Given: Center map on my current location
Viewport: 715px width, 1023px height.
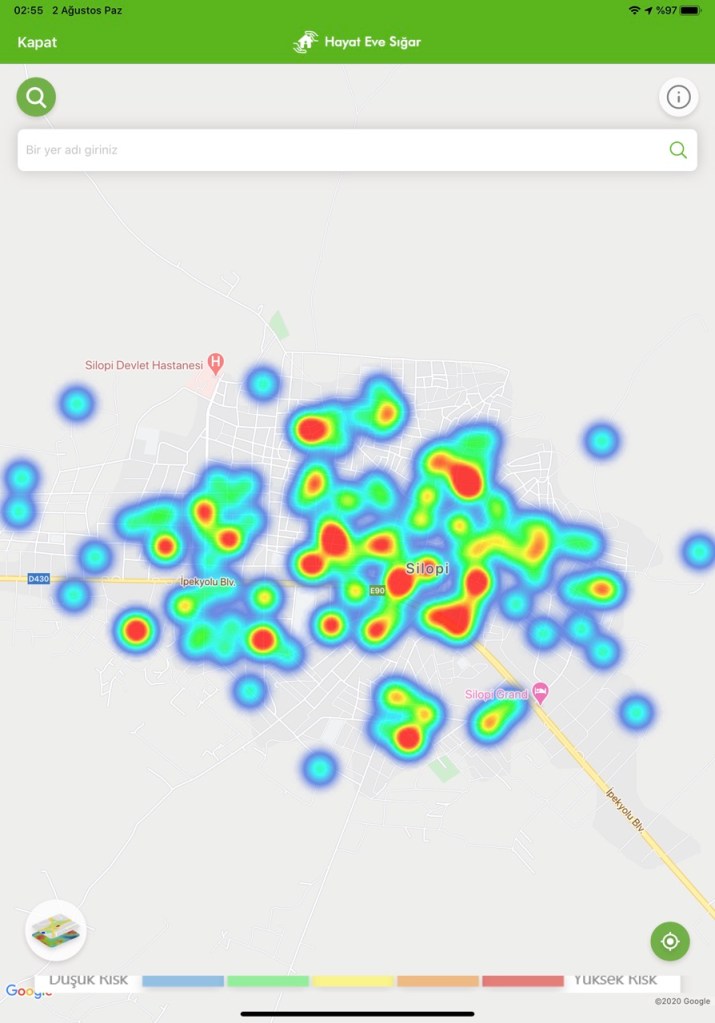Looking at the screenshot, I should (x=670, y=941).
